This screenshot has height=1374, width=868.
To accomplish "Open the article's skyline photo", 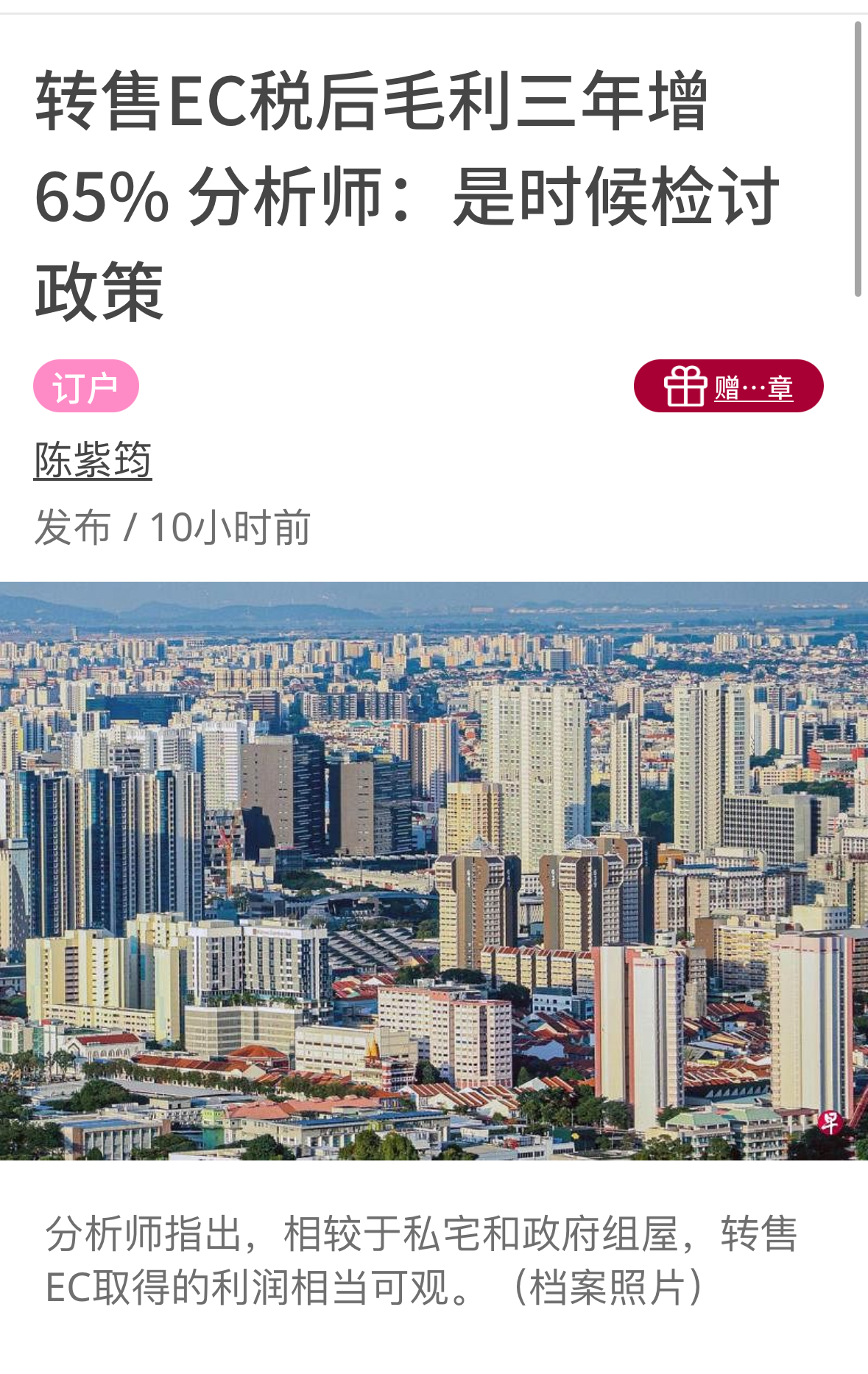I will point(434,870).
